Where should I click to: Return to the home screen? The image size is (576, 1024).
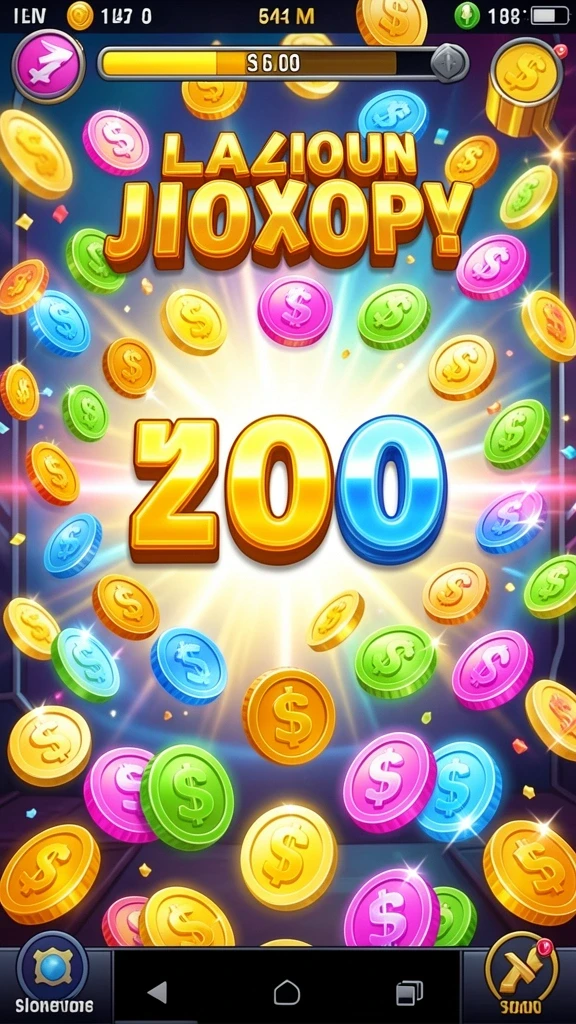tap(287, 993)
